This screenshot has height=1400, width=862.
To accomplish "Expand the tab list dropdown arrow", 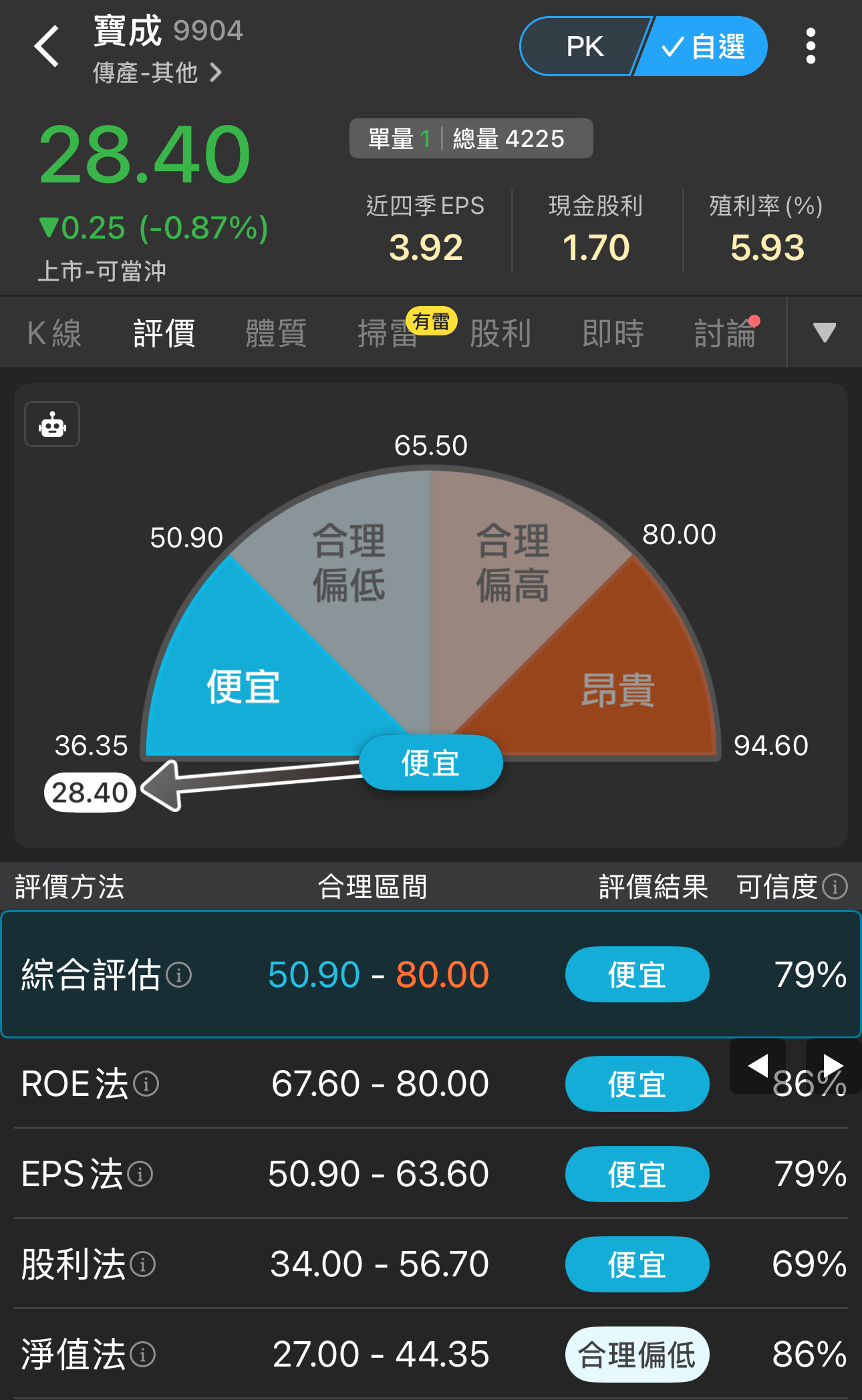I will 825,332.
